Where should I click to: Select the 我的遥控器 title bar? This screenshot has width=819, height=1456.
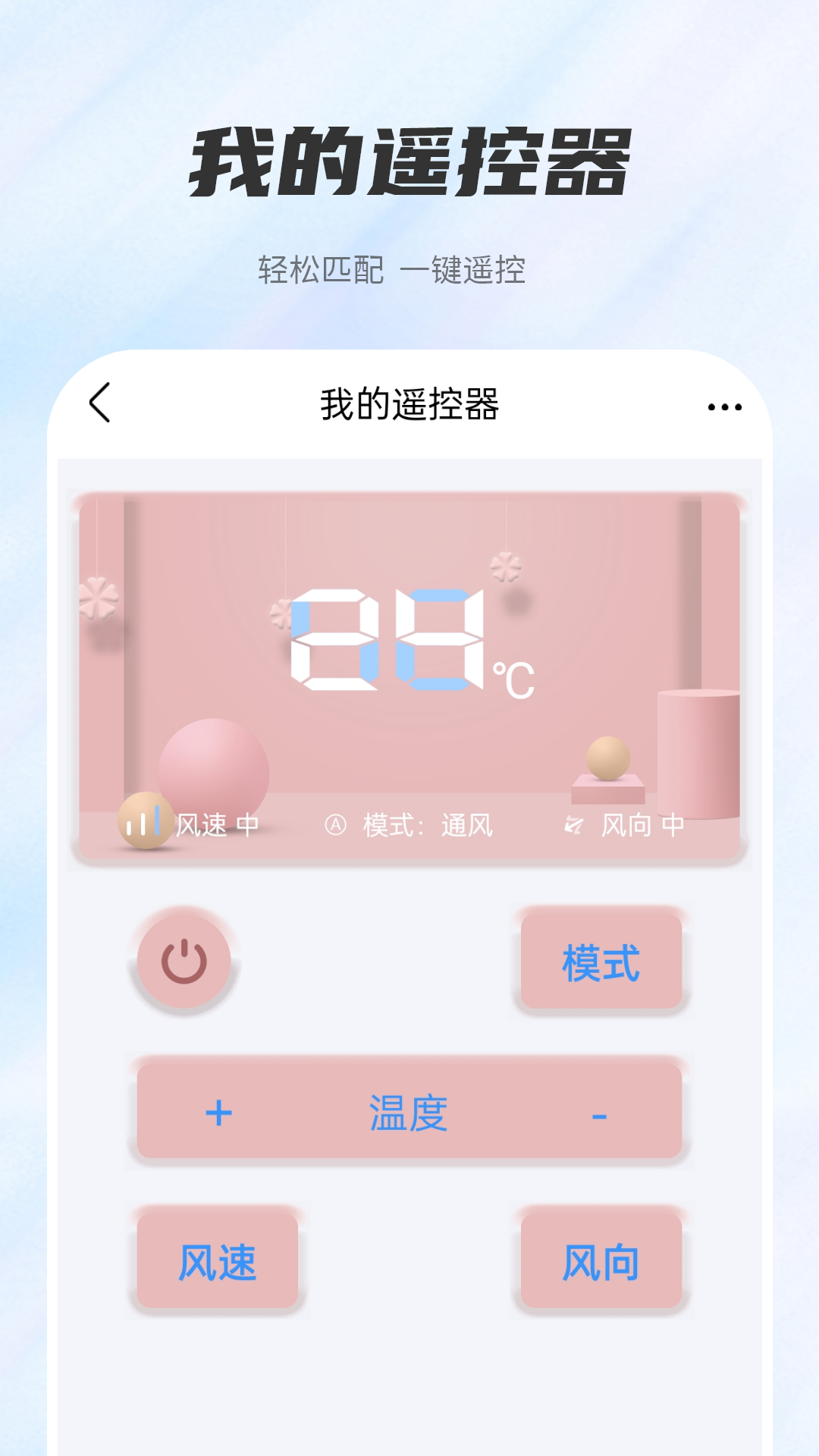click(x=409, y=406)
